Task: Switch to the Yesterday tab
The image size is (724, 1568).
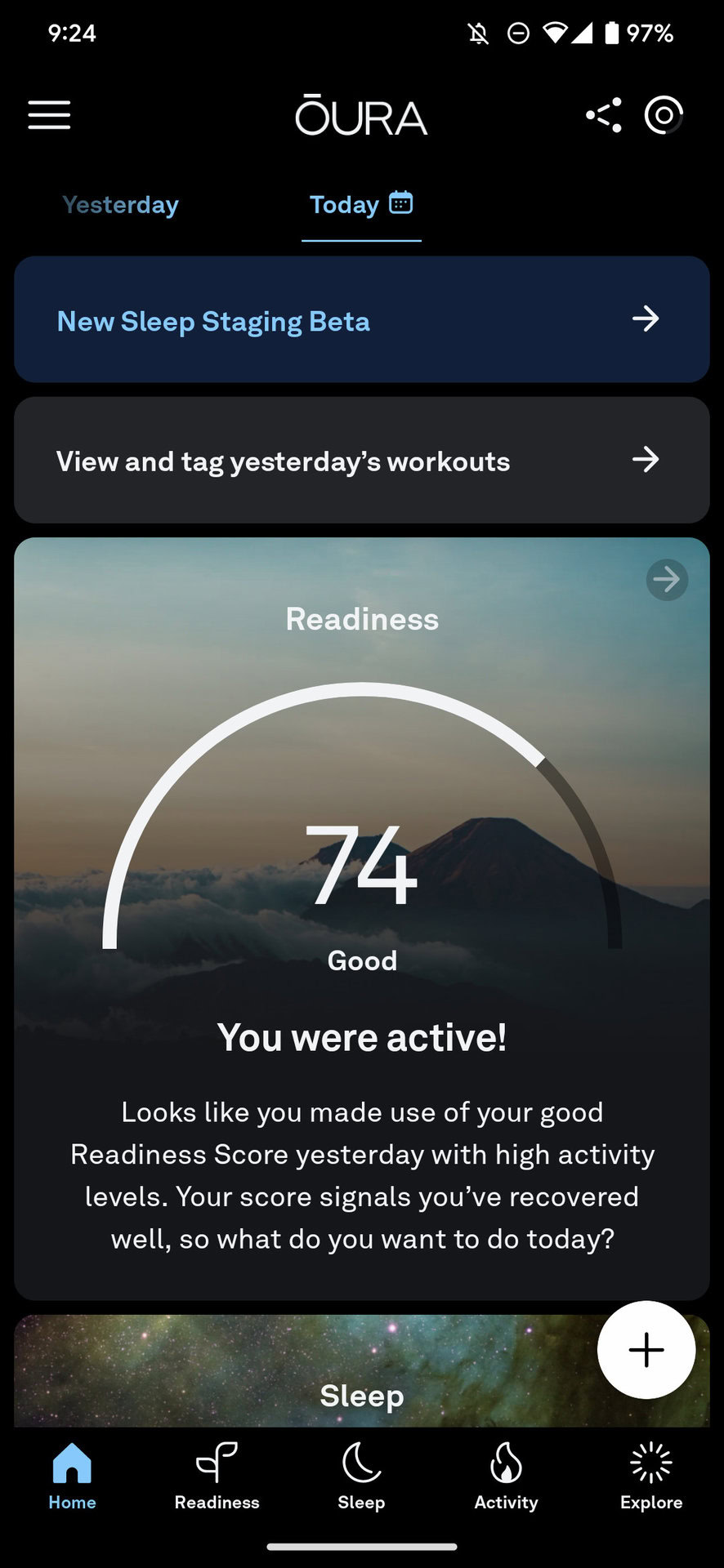Action: (120, 205)
